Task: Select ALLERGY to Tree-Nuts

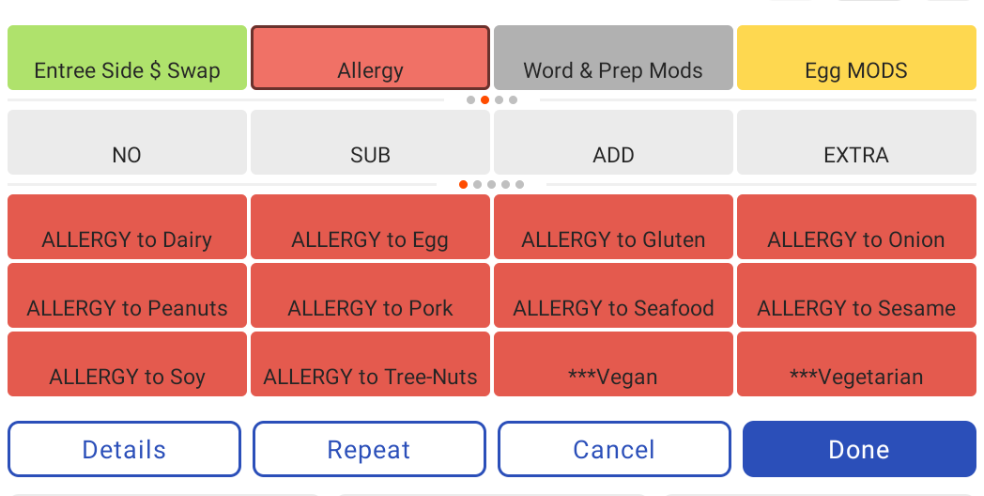Action: [x=370, y=364]
